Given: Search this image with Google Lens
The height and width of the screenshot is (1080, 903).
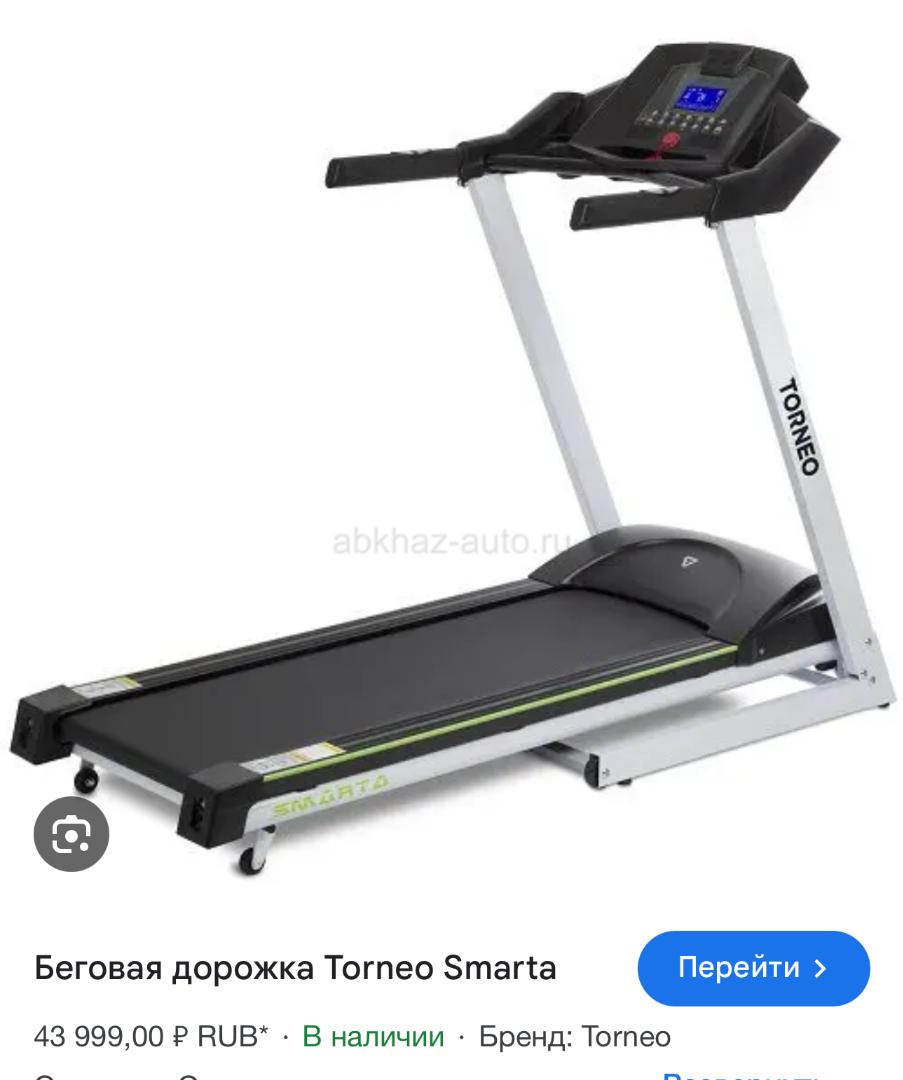Looking at the screenshot, I should (71, 834).
